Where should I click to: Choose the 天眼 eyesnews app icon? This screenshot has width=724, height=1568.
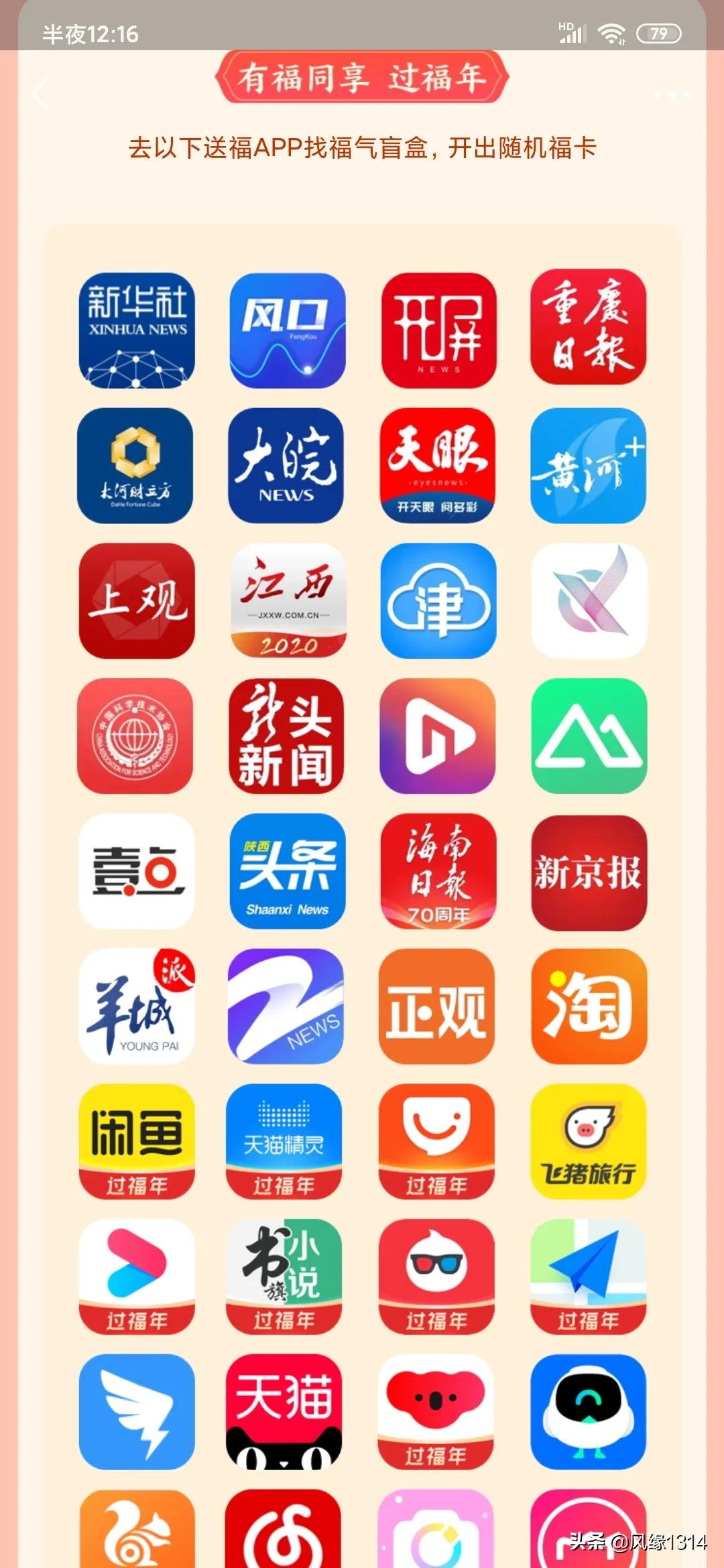coord(438,466)
